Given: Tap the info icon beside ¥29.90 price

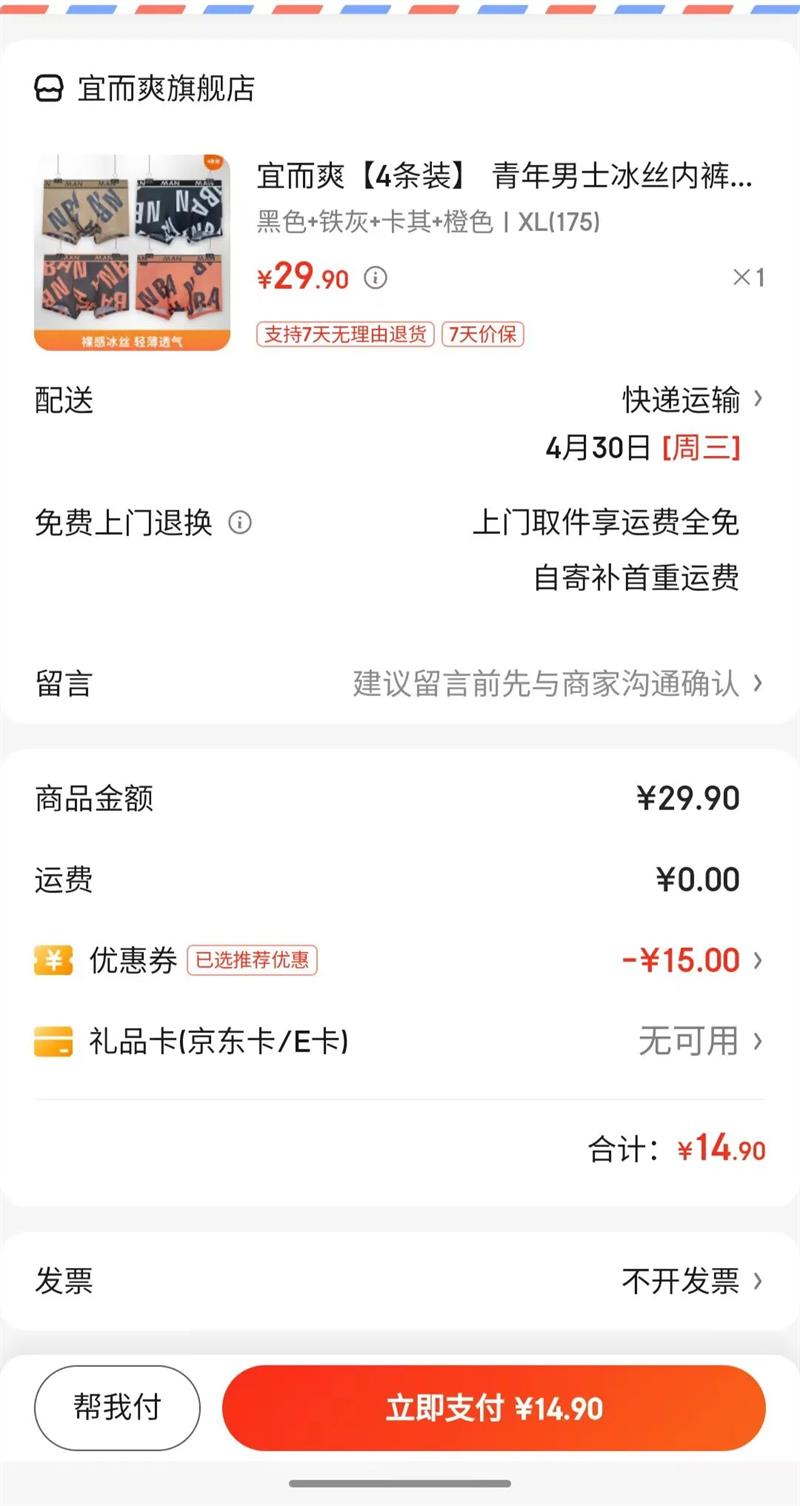Looking at the screenshot, I should click(x=375, y=277).
